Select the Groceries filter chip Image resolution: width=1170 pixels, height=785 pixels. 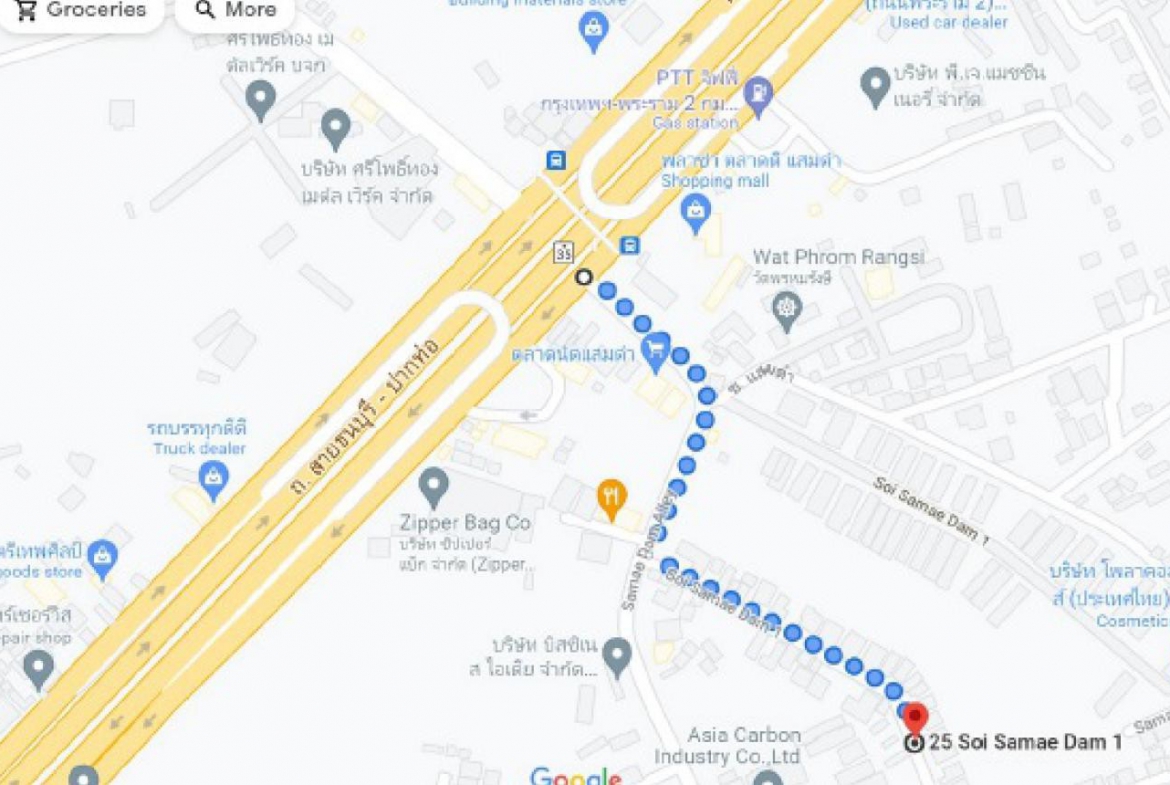coord(82,11)
